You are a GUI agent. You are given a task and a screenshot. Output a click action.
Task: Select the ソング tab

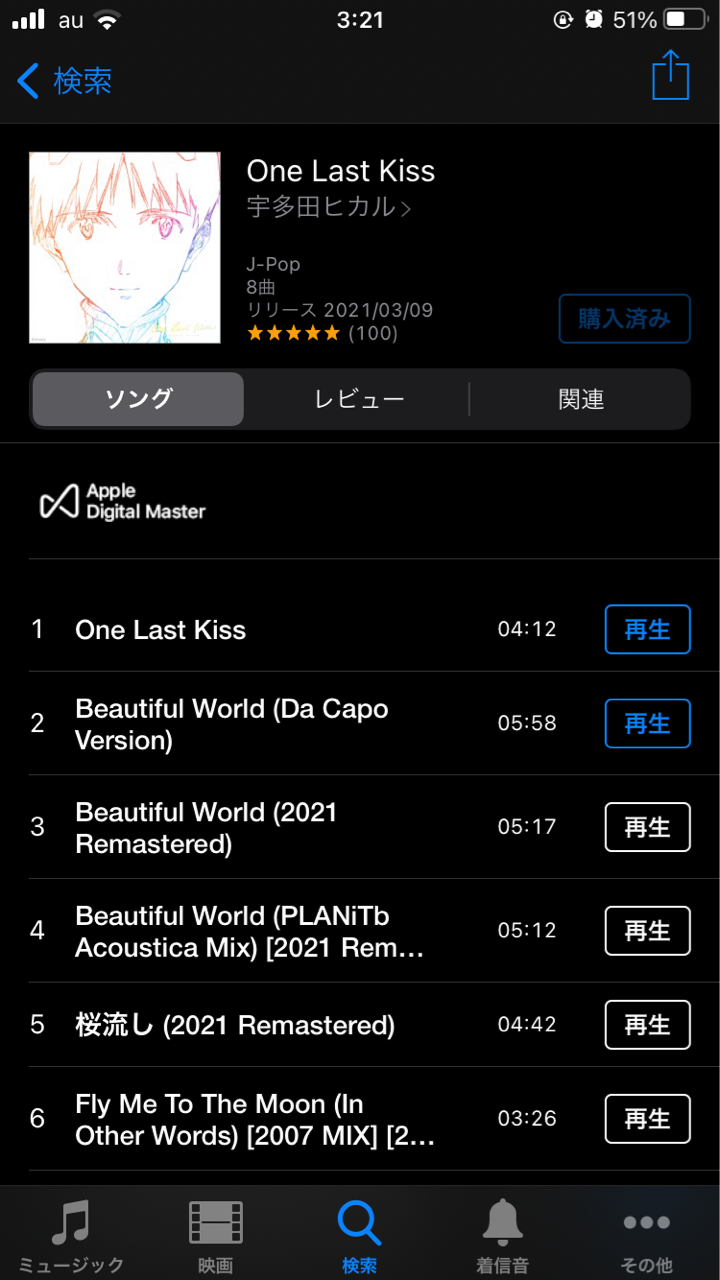(x=138, y=400)
